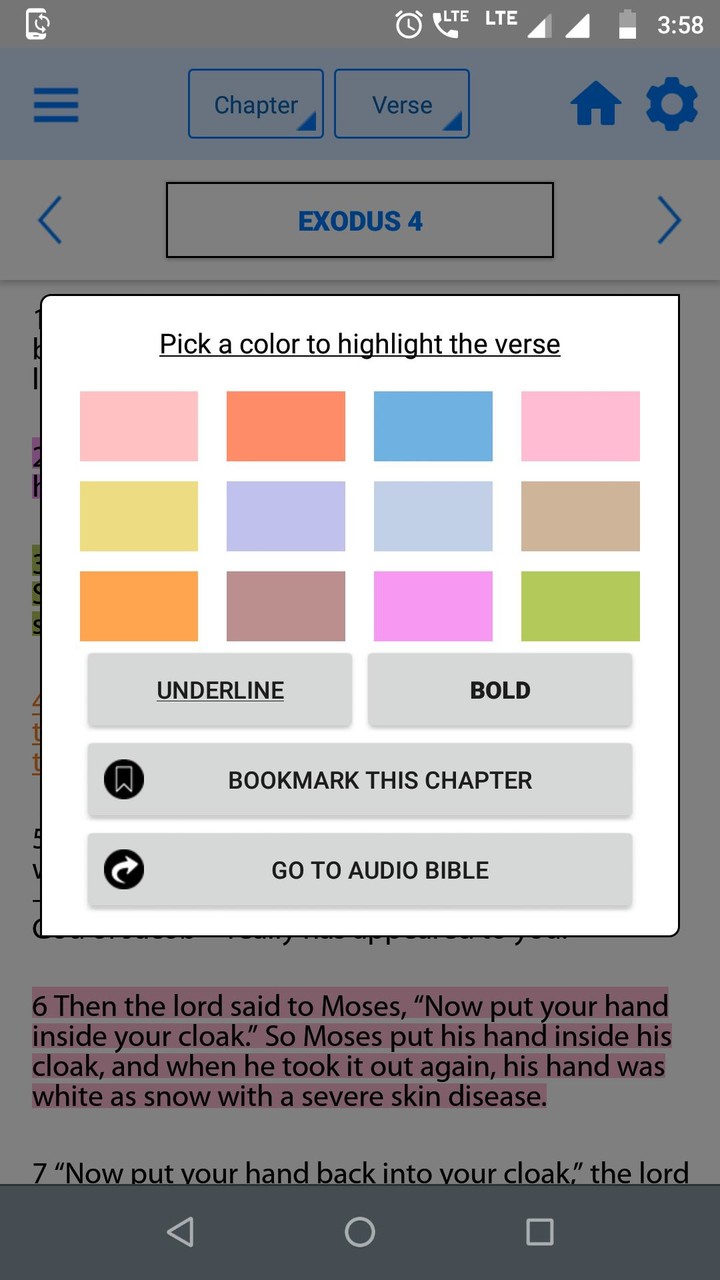Viewport: 720px width, 1280px height.
Task: Select the bright orange highlight color
Action: 139,606
